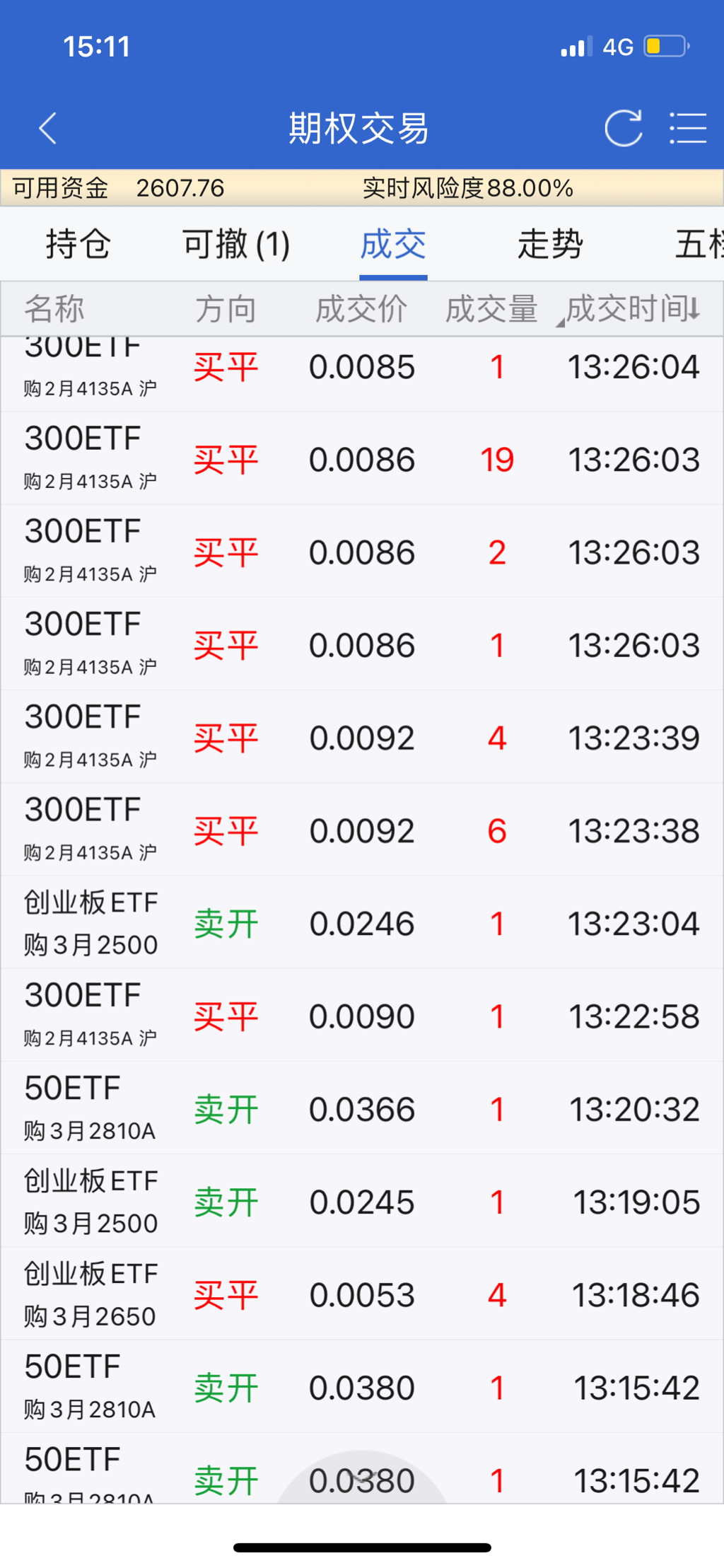Sort the list by 成交时间
Screen dimensions: 724x1568
pyautogui.click(x=633, y=309)
